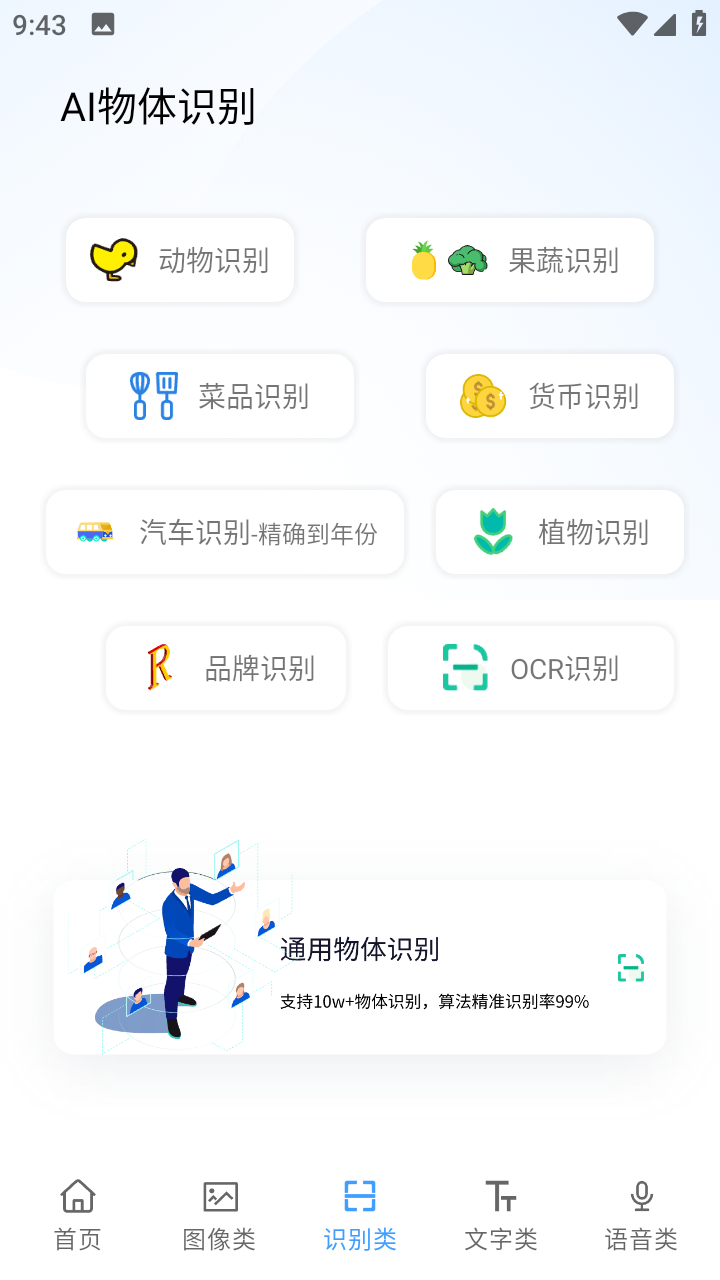The image size is (720, 1280).
Task: Switch to the 图像类 tab
Action: [x=219, y=1215]
